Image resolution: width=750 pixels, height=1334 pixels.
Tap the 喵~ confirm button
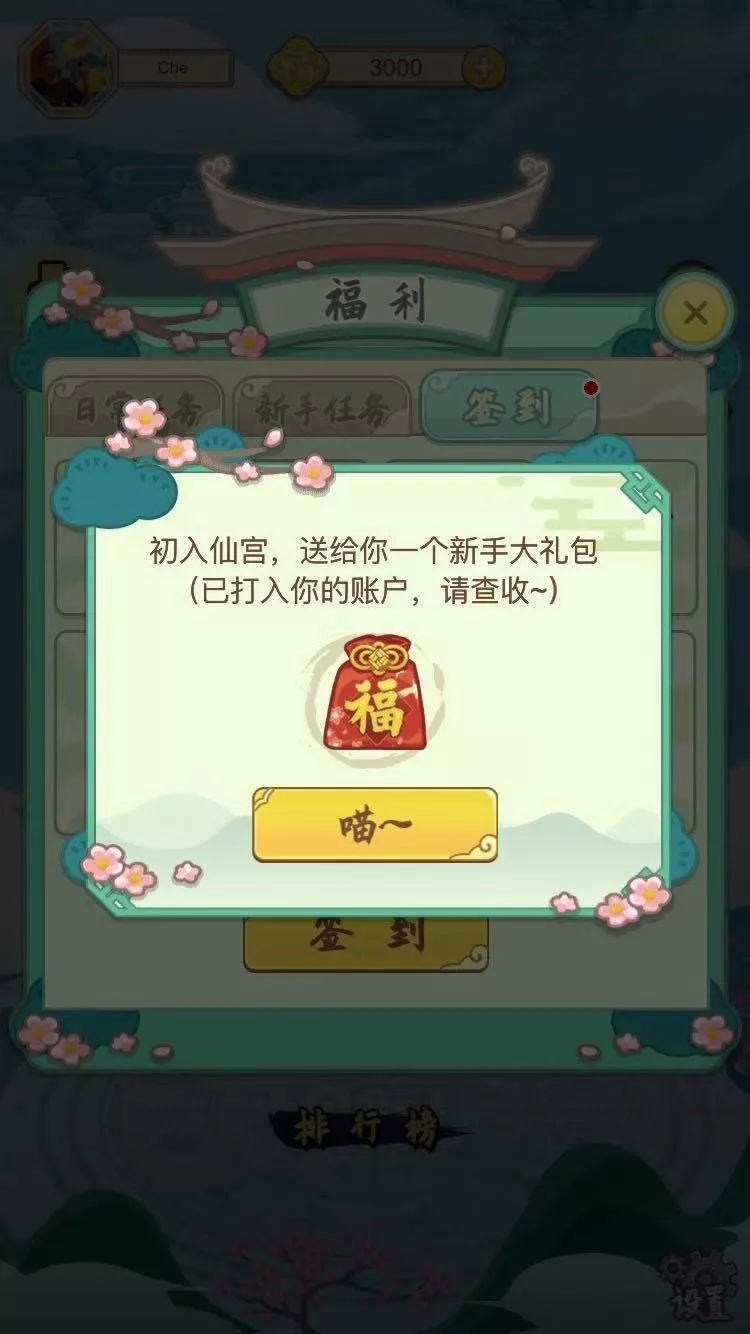(x=374, y=822)
